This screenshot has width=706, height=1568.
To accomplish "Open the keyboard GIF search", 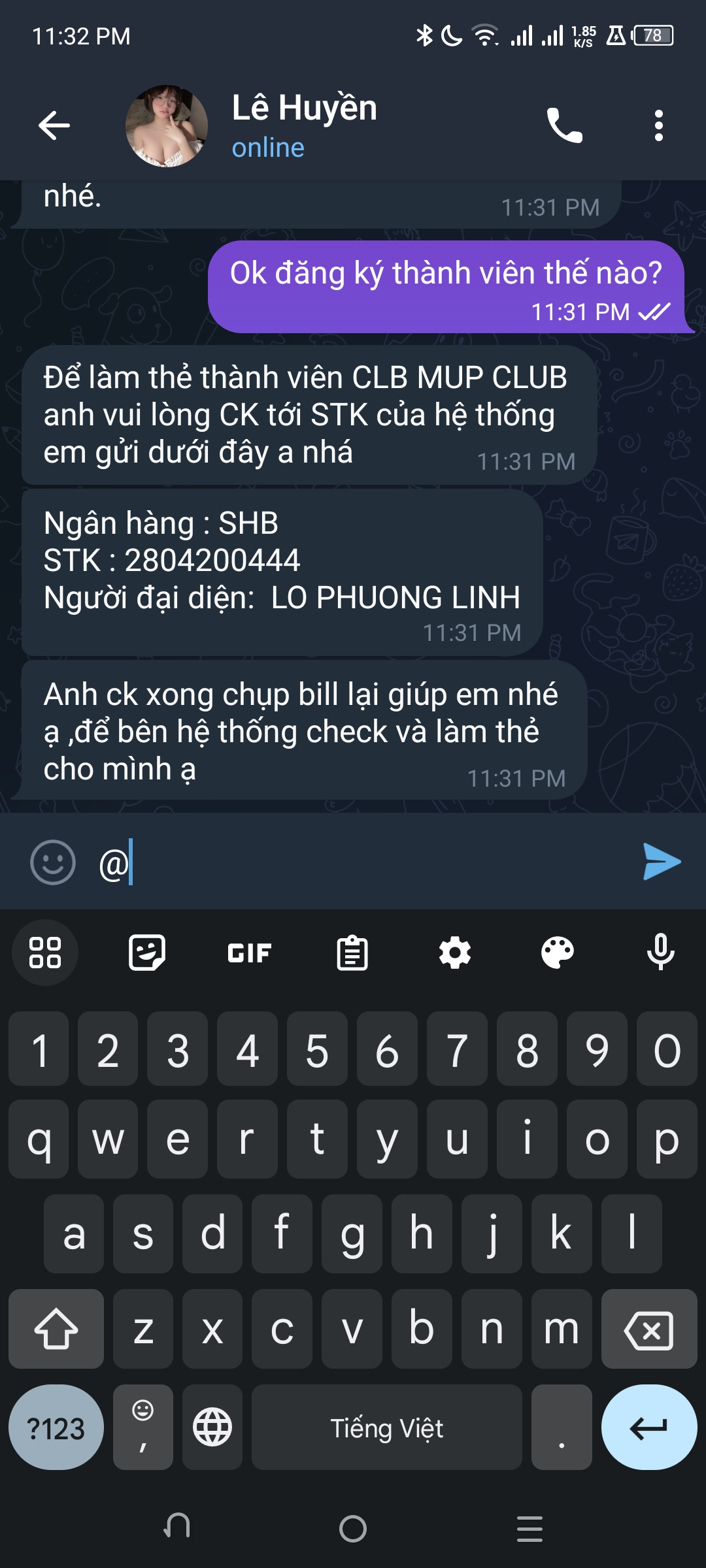I will (249, 953).
